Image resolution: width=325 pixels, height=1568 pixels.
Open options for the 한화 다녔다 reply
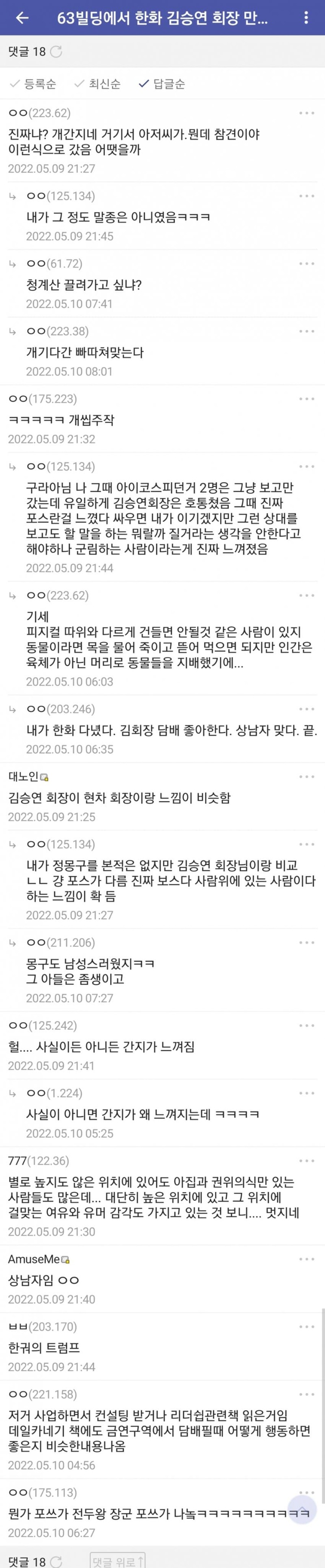point(307,709)
